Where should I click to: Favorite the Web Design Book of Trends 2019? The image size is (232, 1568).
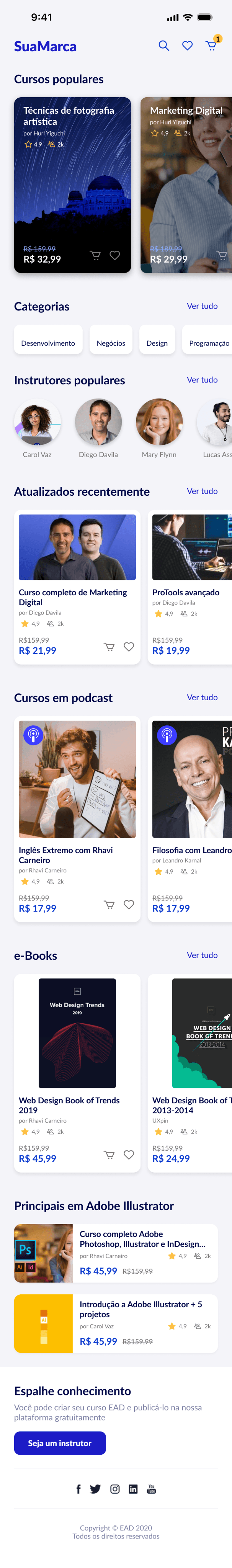pyautogui.click(x=129, y=1155)
